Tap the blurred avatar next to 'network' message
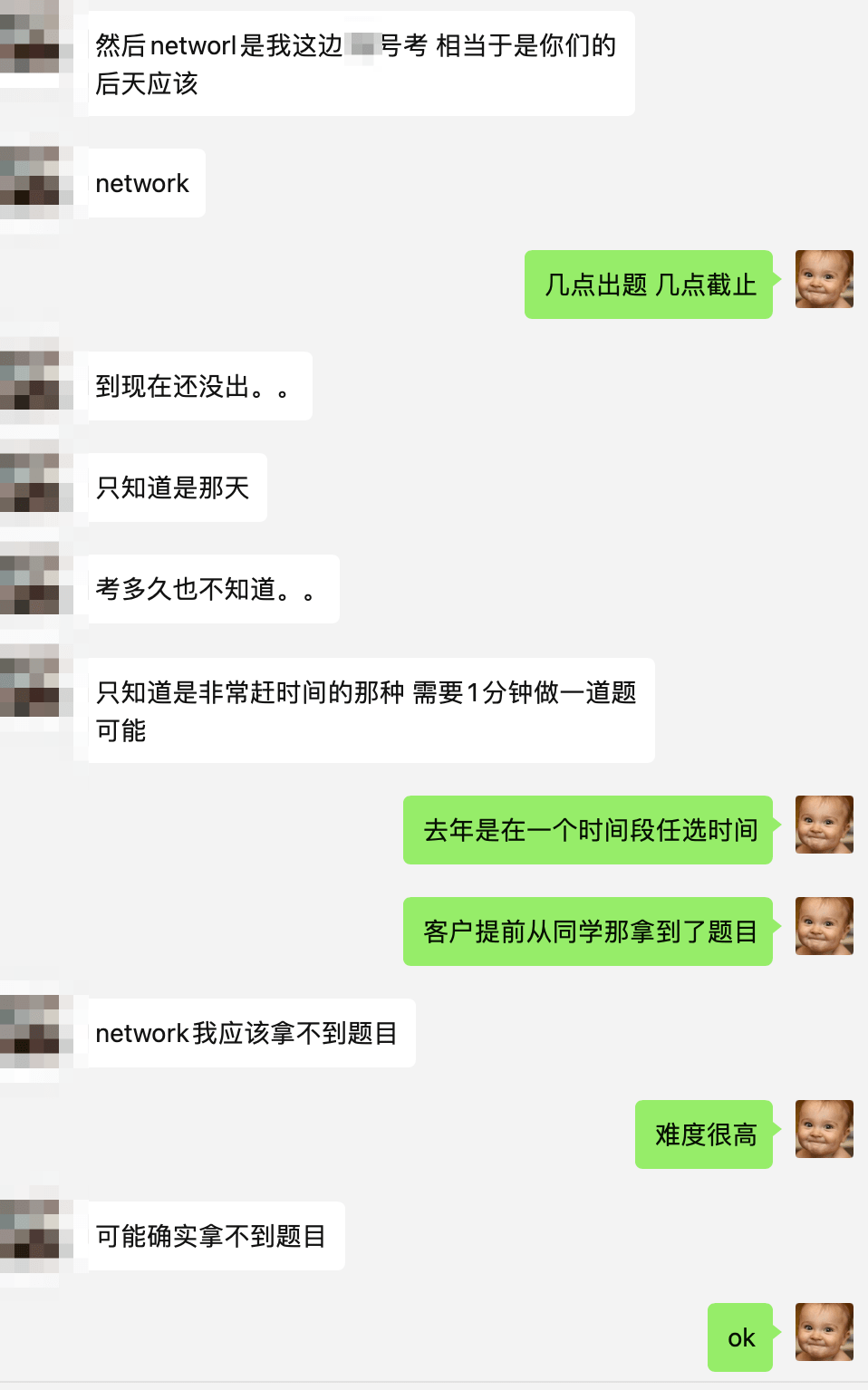The width and height of the screenshot is (868, 1390). point(30,182)
